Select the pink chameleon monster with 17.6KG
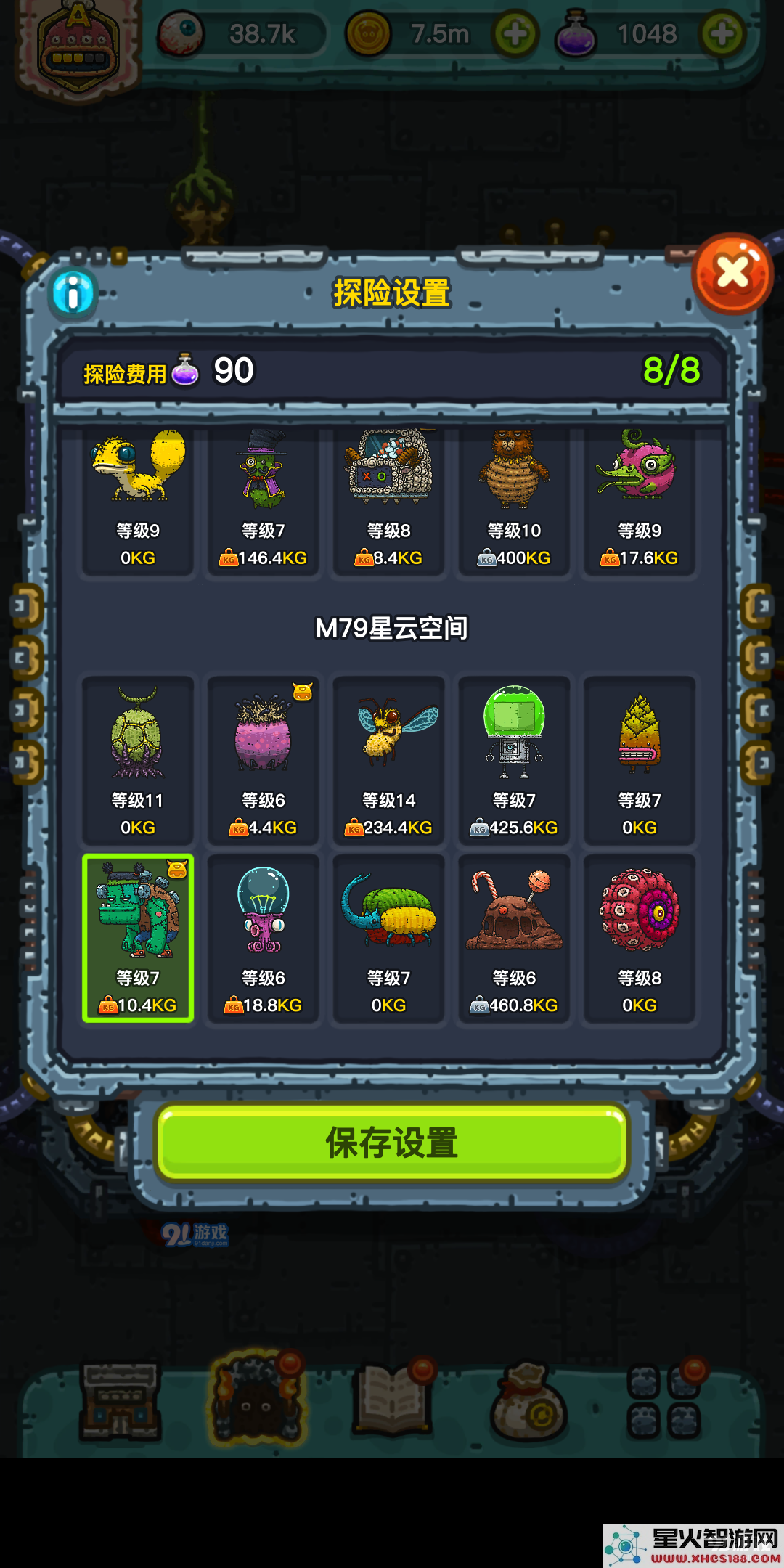The image size is (784, 1568). [639, 501]
